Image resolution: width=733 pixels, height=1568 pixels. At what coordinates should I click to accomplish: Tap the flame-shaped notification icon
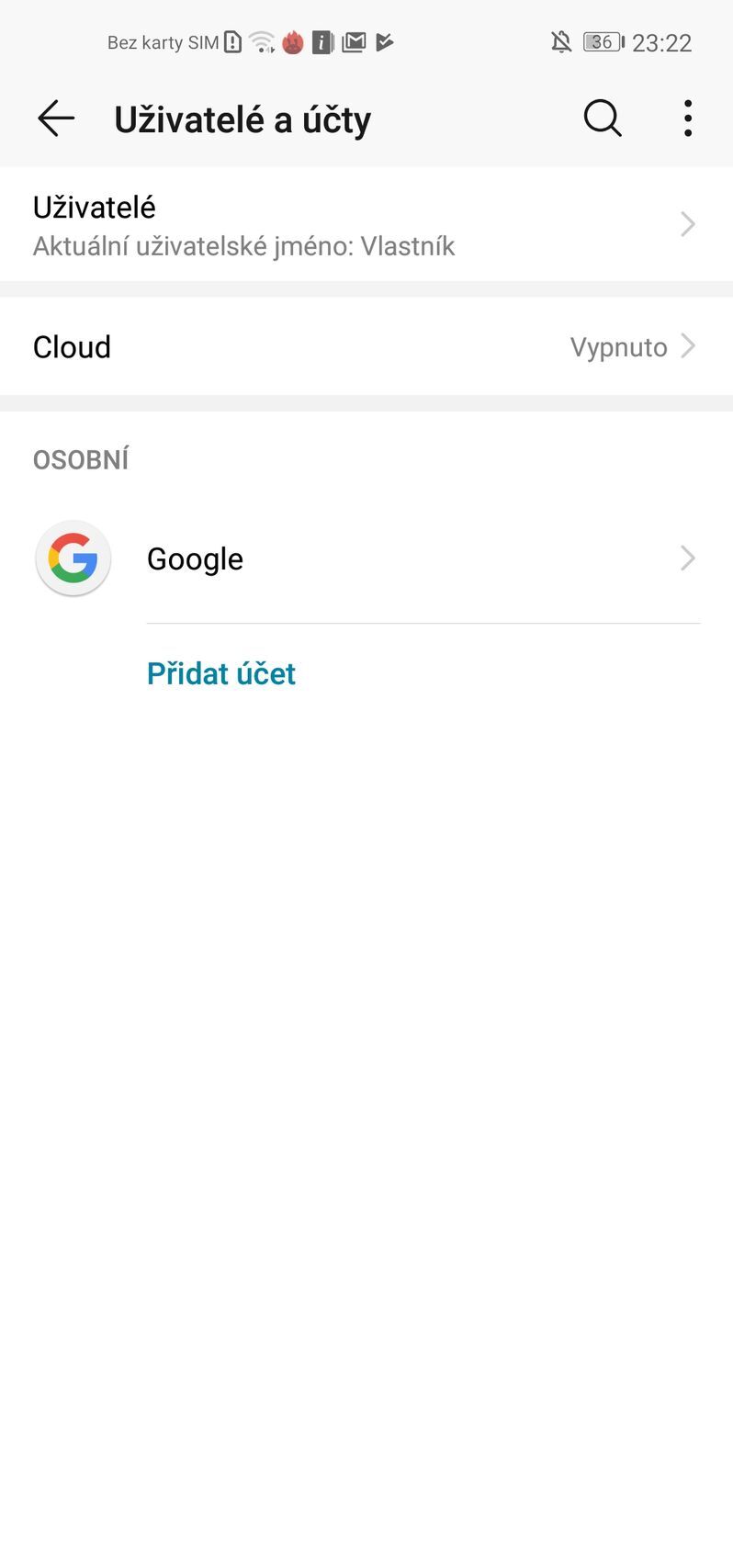(292, 42)
